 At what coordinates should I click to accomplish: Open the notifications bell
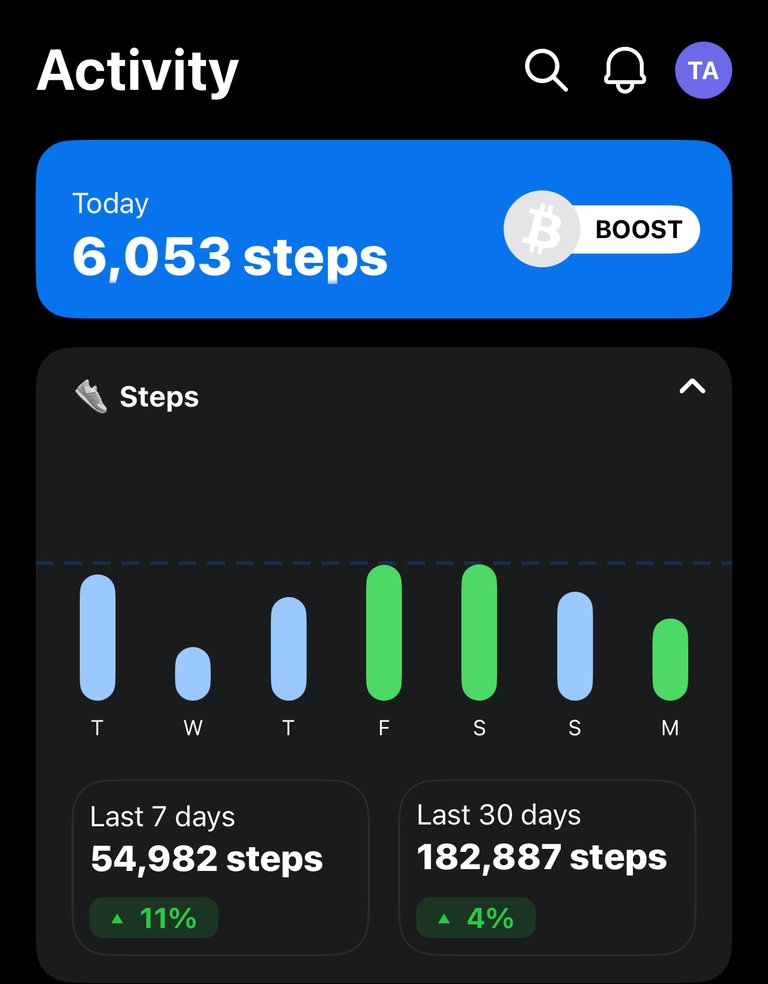(x=625, y=71)
